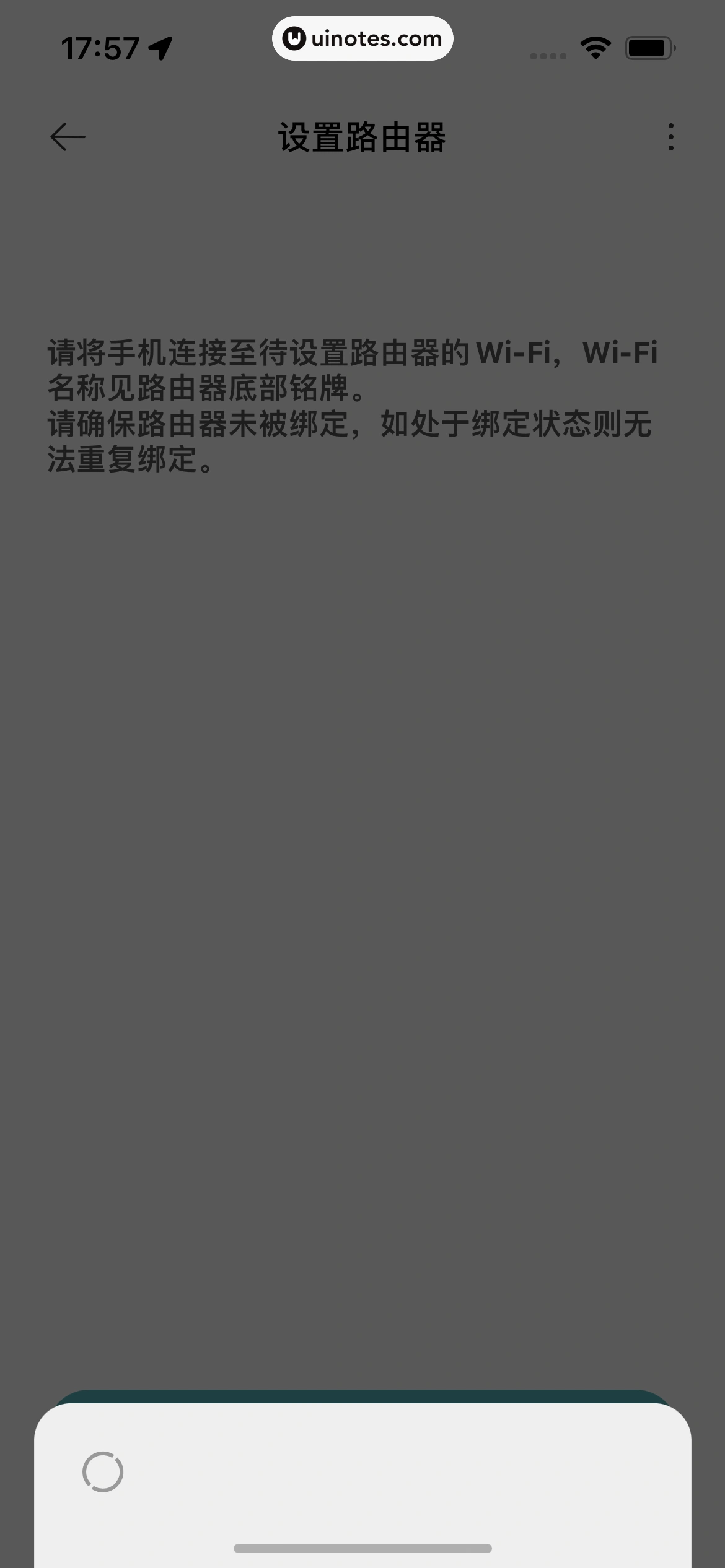Go back from the router setup page
Viewport: 725px width, 1568px height.
click(68, 137)
